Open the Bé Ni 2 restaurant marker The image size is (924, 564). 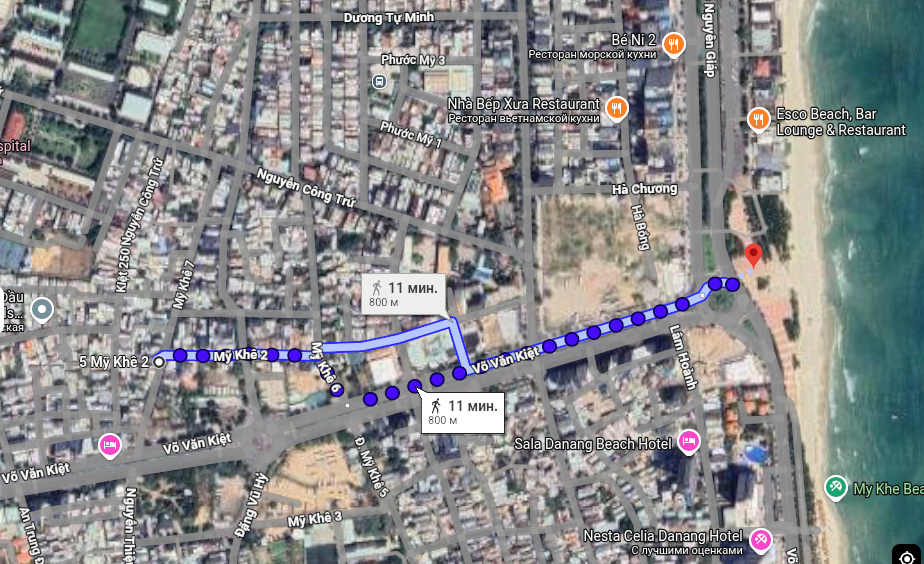(674, 44)
